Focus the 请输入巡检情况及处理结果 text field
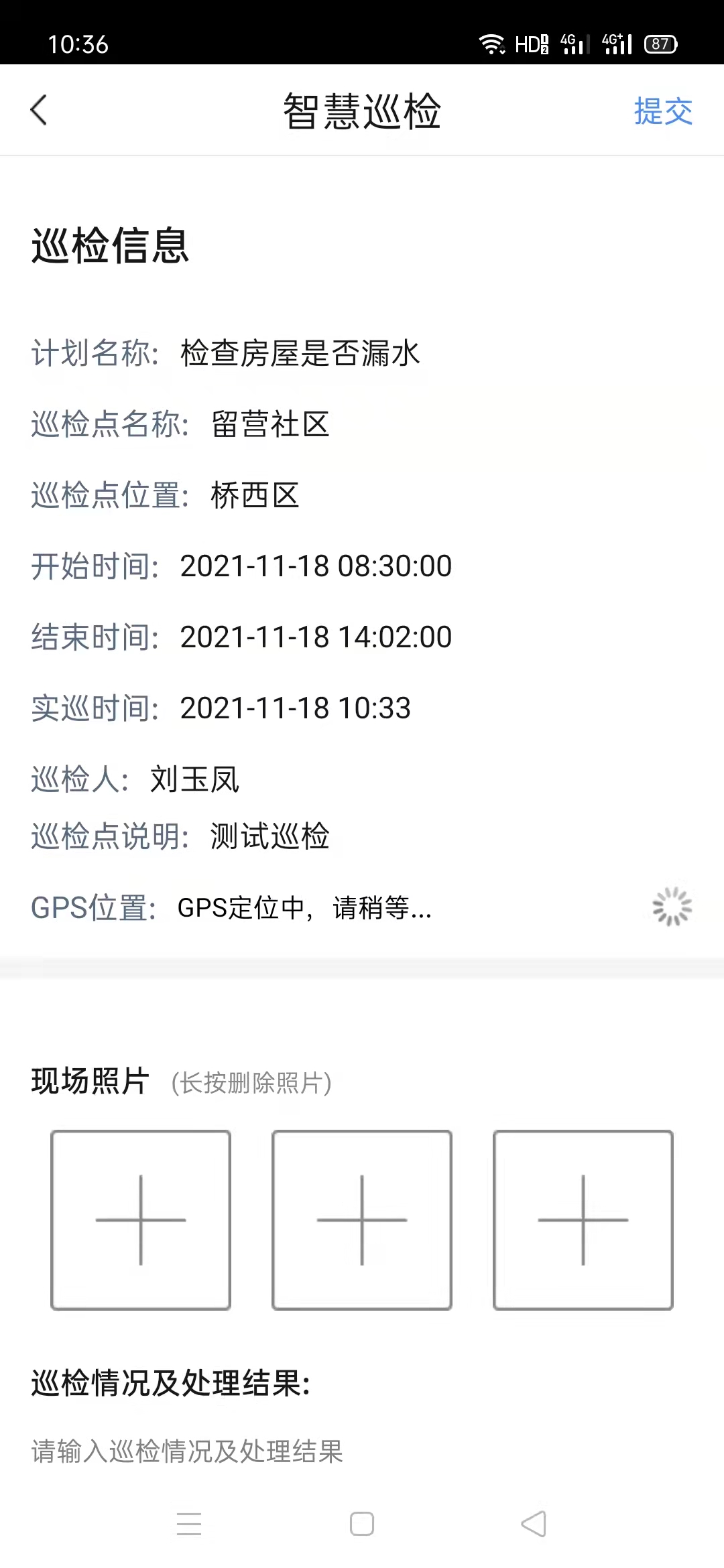The width and height of the screenshot is (724, 1568). (362, 1451)
